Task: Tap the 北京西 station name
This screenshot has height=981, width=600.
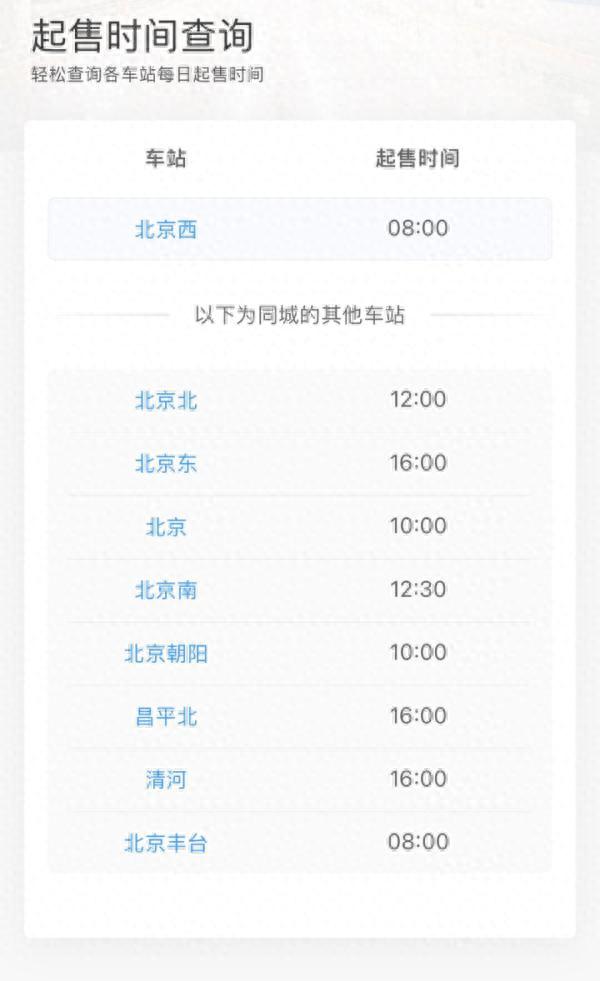Action: coord(166,229)
